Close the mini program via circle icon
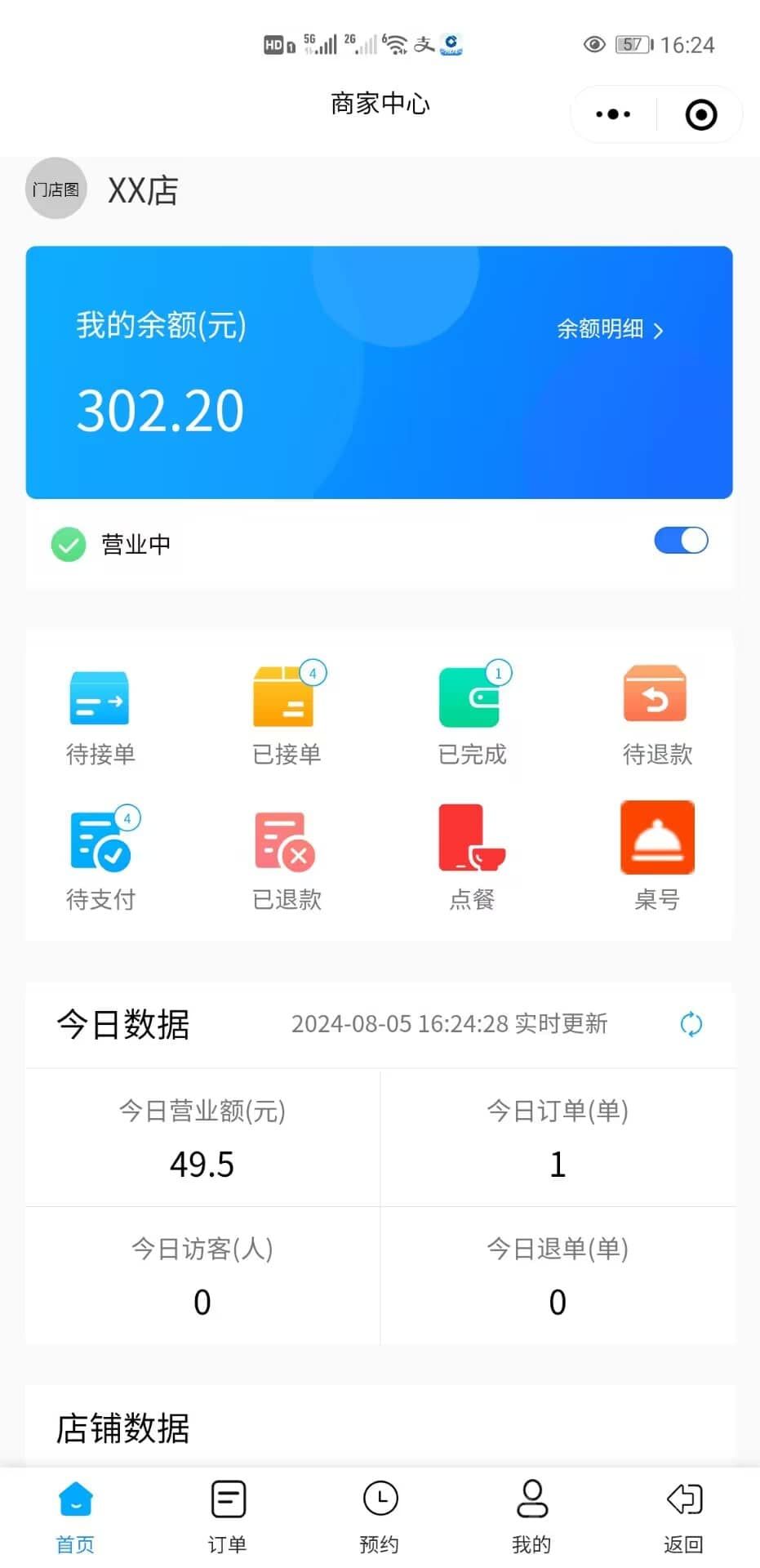The image size is (760, 1568). pyautogui.click(x=701, y=114)
